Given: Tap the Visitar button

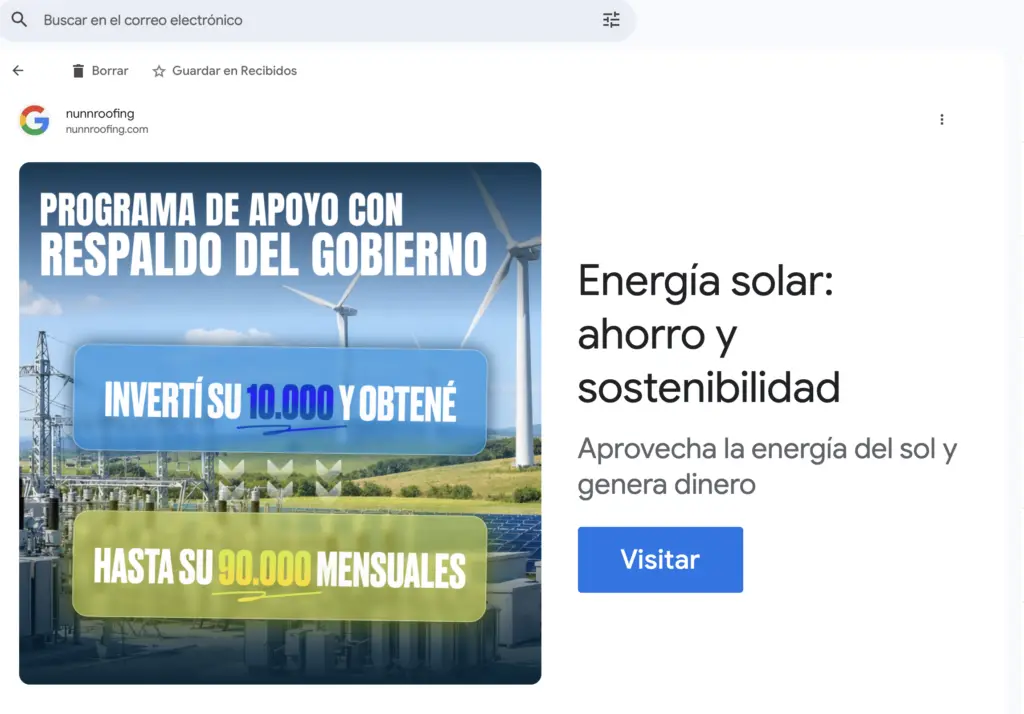Looking at the screenshot, I should [x=660, y=559].
